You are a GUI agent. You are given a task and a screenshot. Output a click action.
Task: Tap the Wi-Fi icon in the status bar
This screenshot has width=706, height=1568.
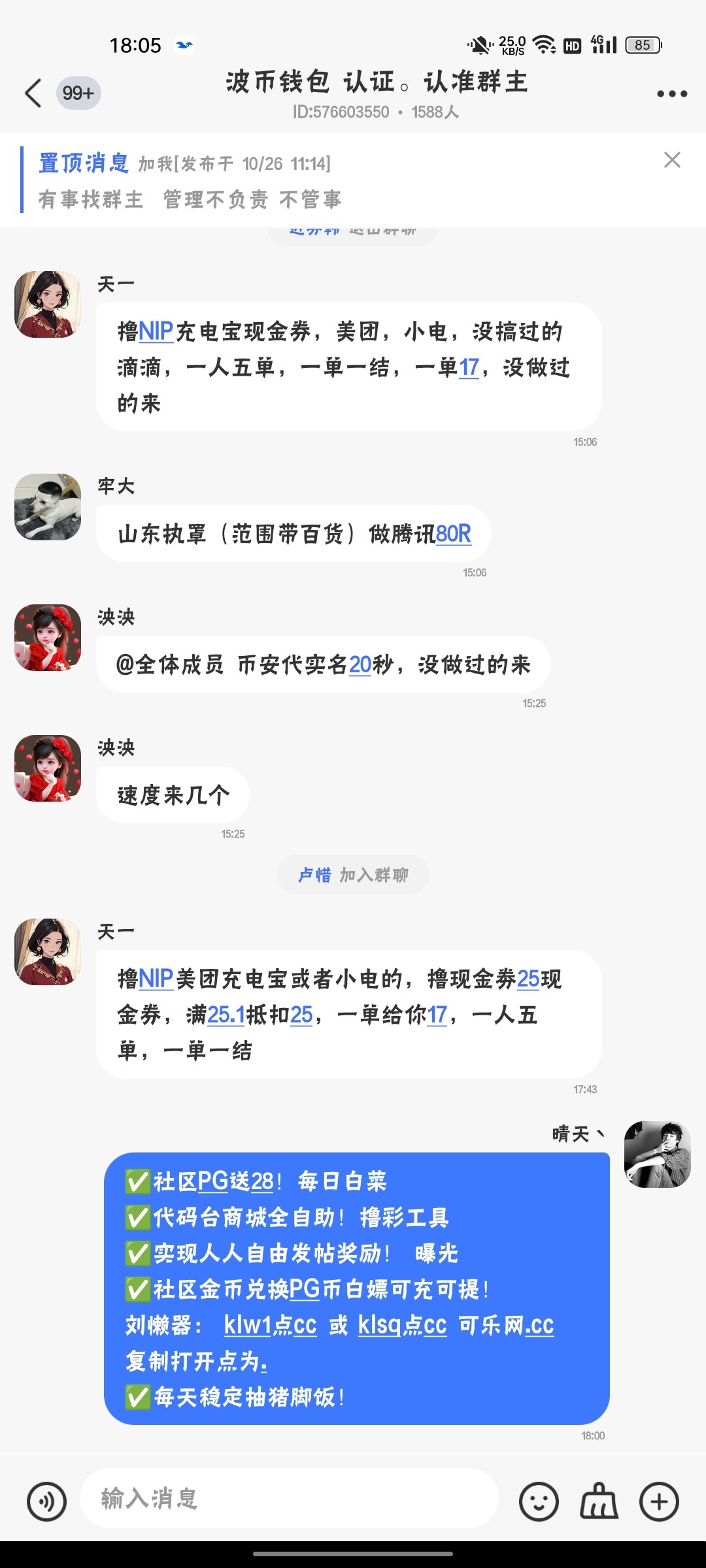(543, 44)
